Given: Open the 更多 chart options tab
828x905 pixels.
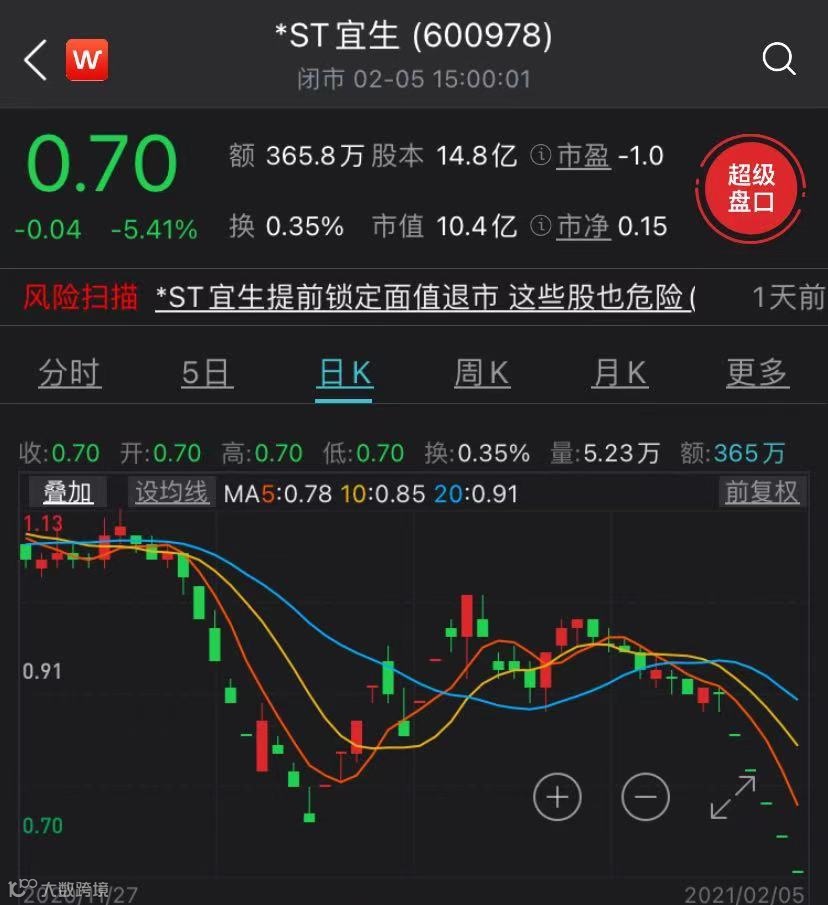Looking at the screenshot, I should pyautogui.click(x=757, y=374).
